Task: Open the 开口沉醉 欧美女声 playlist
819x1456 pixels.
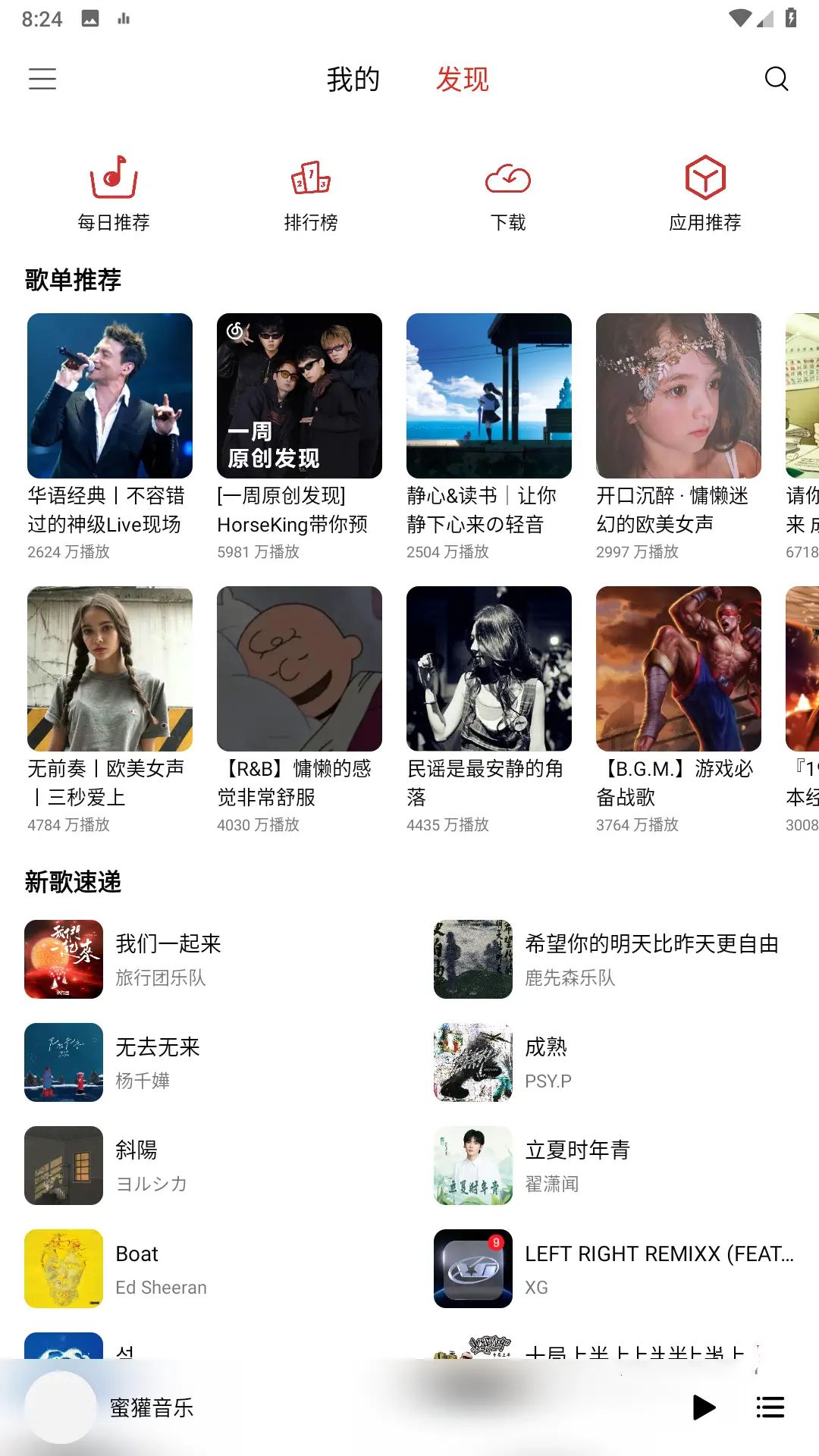Action: point(679,396)
